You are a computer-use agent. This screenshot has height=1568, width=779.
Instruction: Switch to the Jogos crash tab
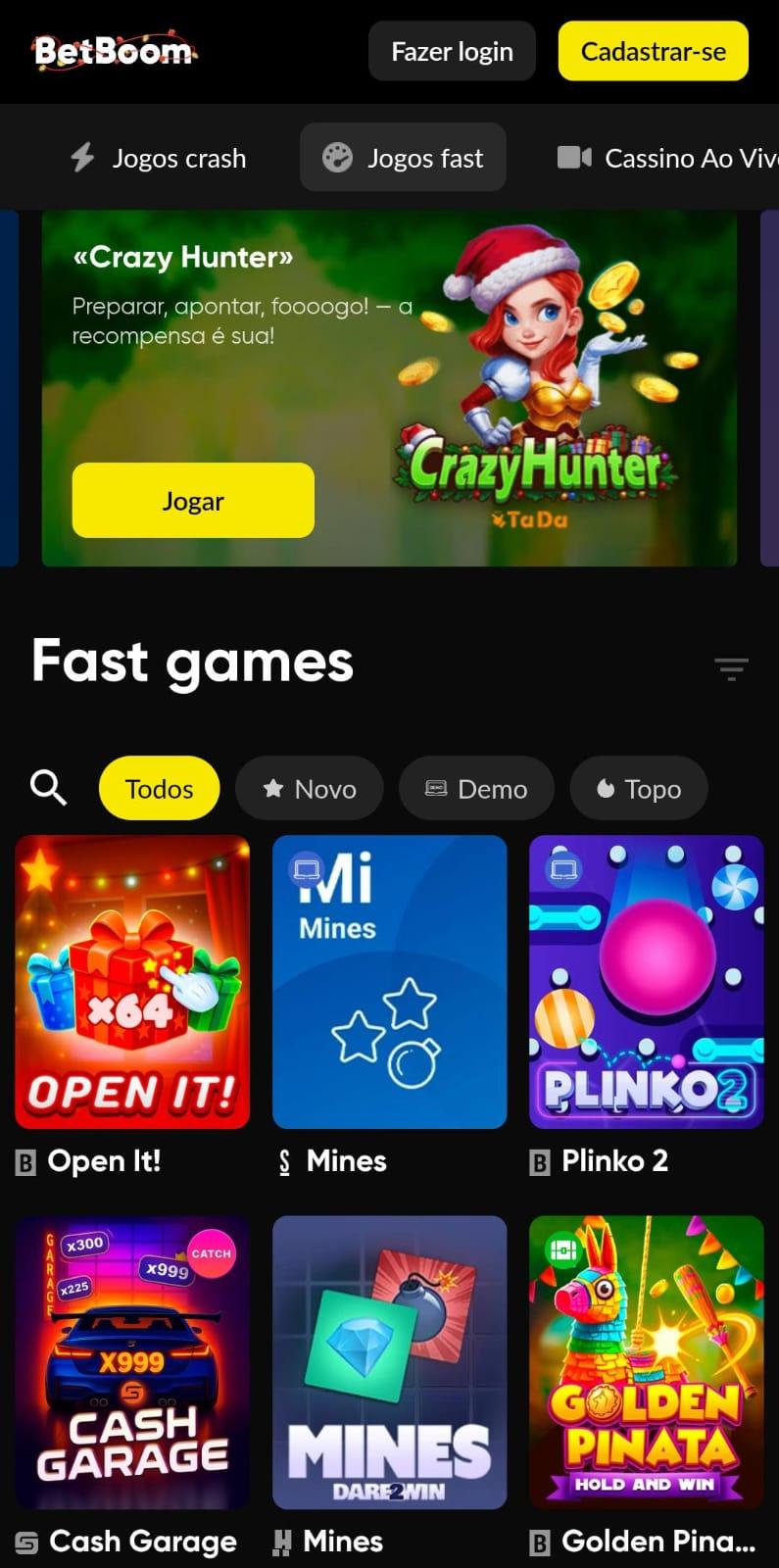coord(159,158)
